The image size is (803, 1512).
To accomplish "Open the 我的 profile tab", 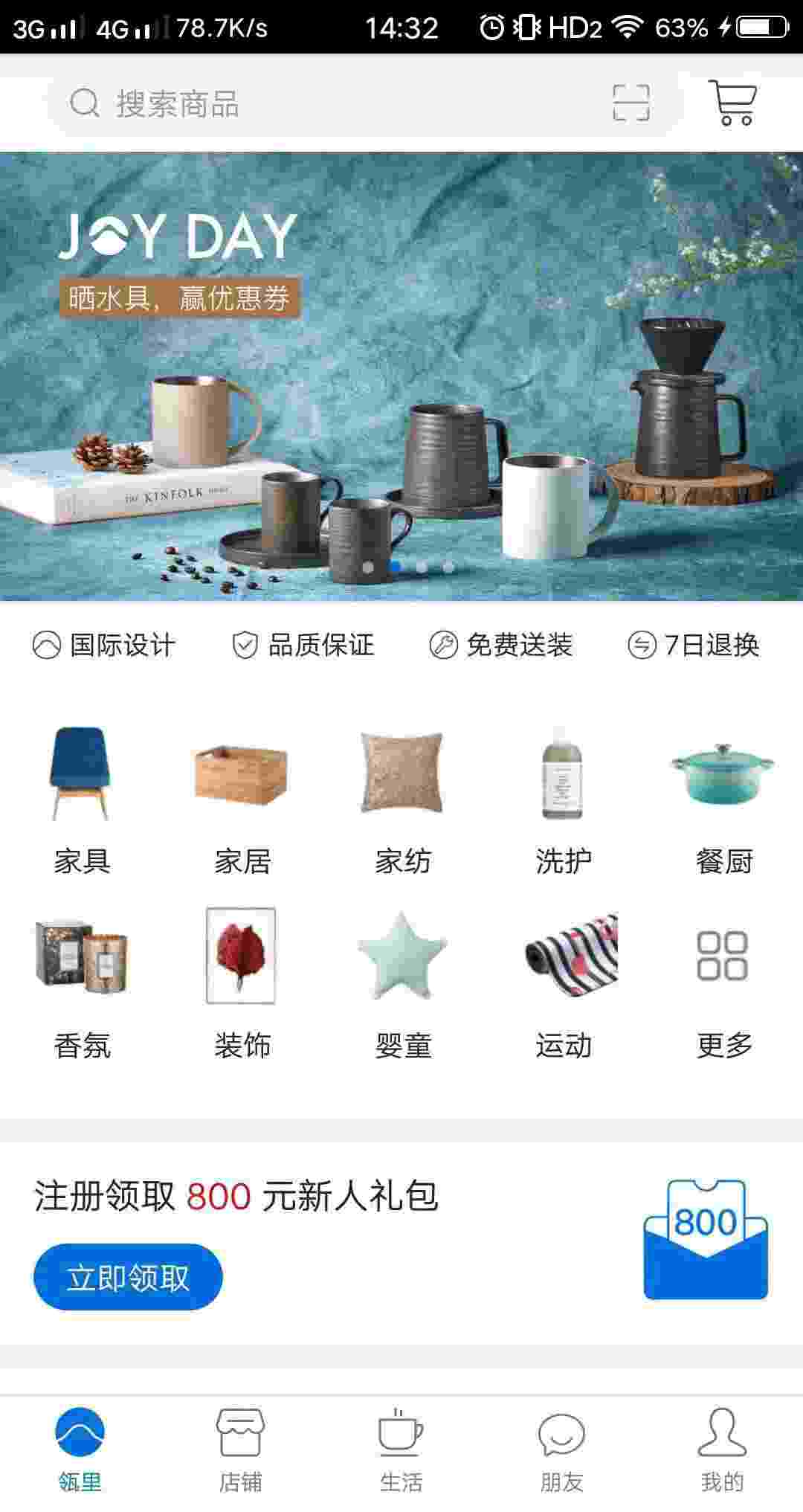I will click(x=722, y=1450).
